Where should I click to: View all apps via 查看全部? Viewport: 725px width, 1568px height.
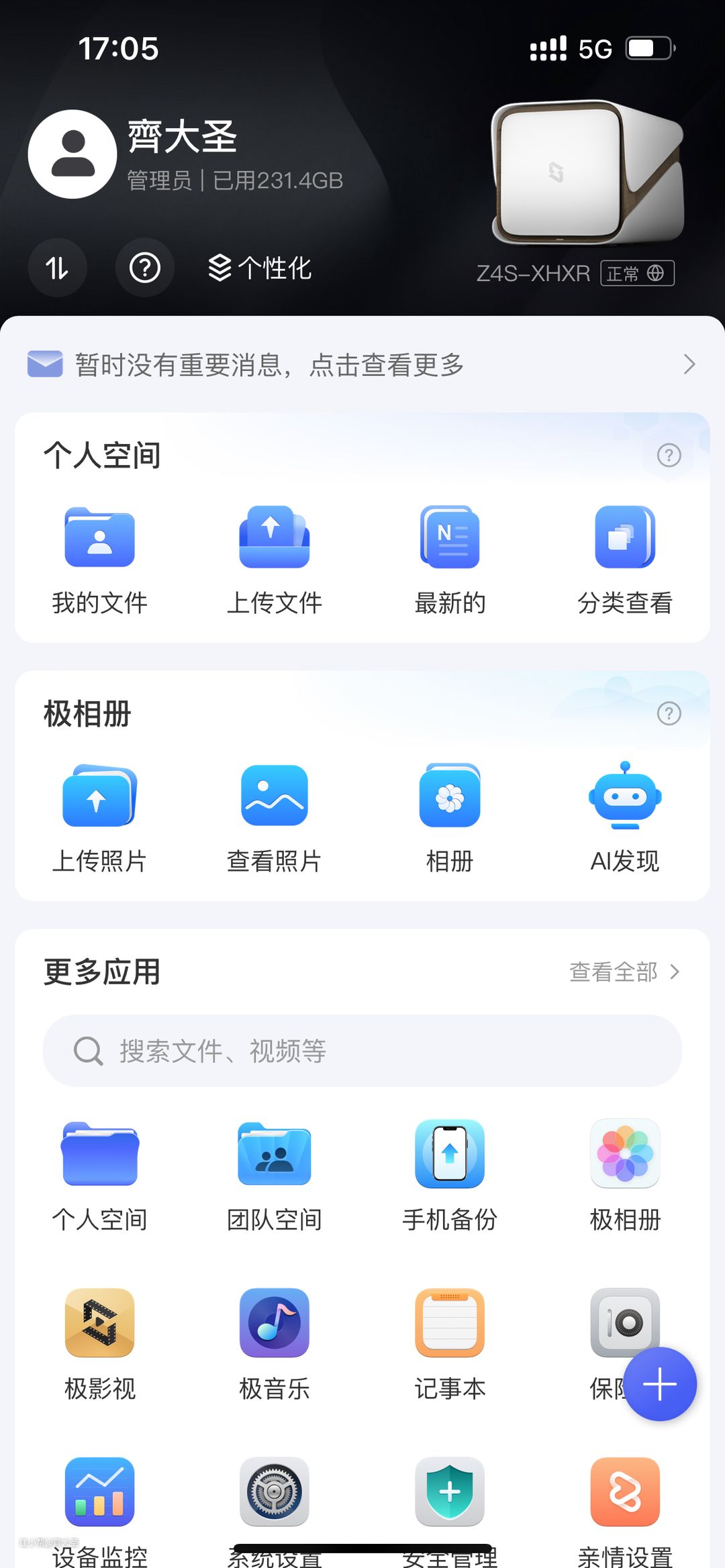(x=625, y=972)
